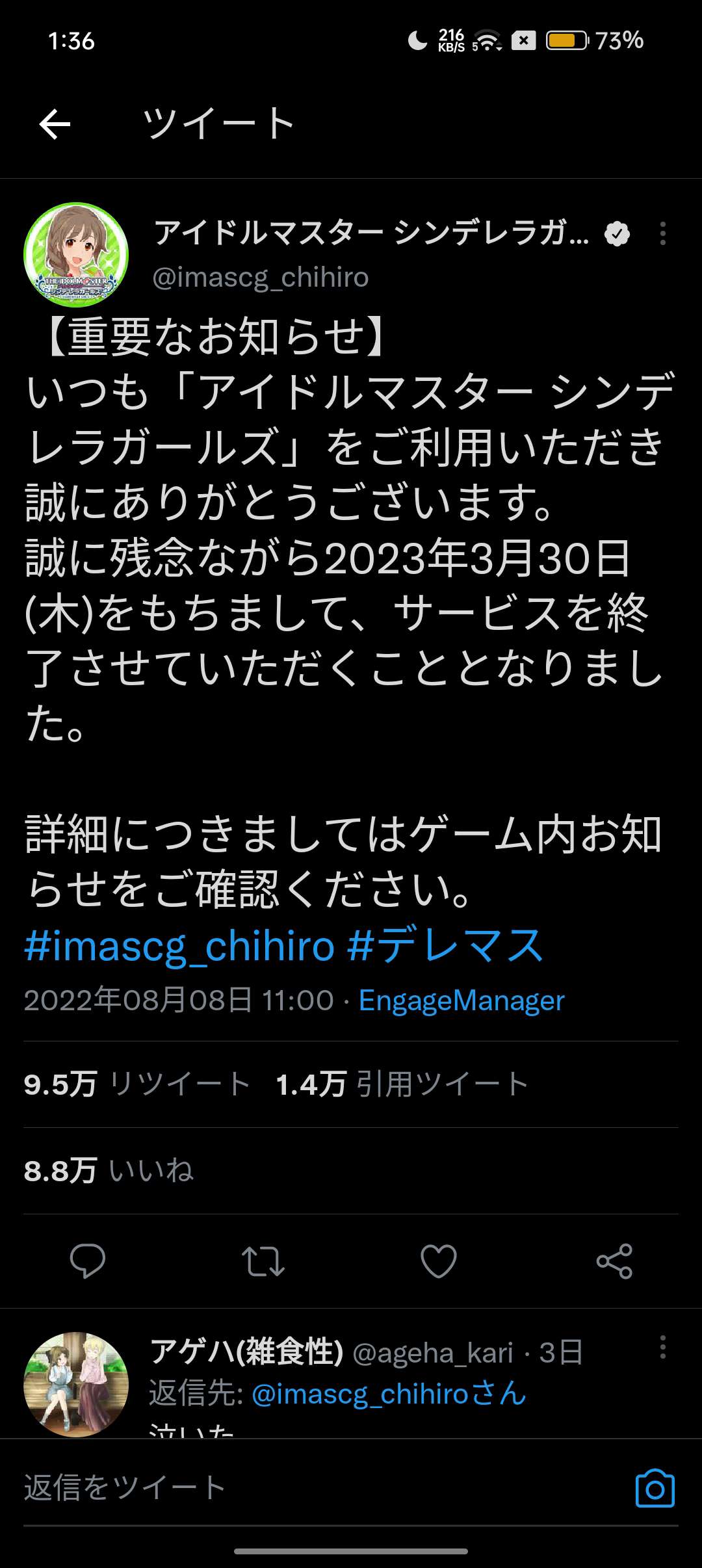This screenshot has width=702, height=1568.
Task: View the 9.5万 リツイート list
Action: pos(137,1084)
